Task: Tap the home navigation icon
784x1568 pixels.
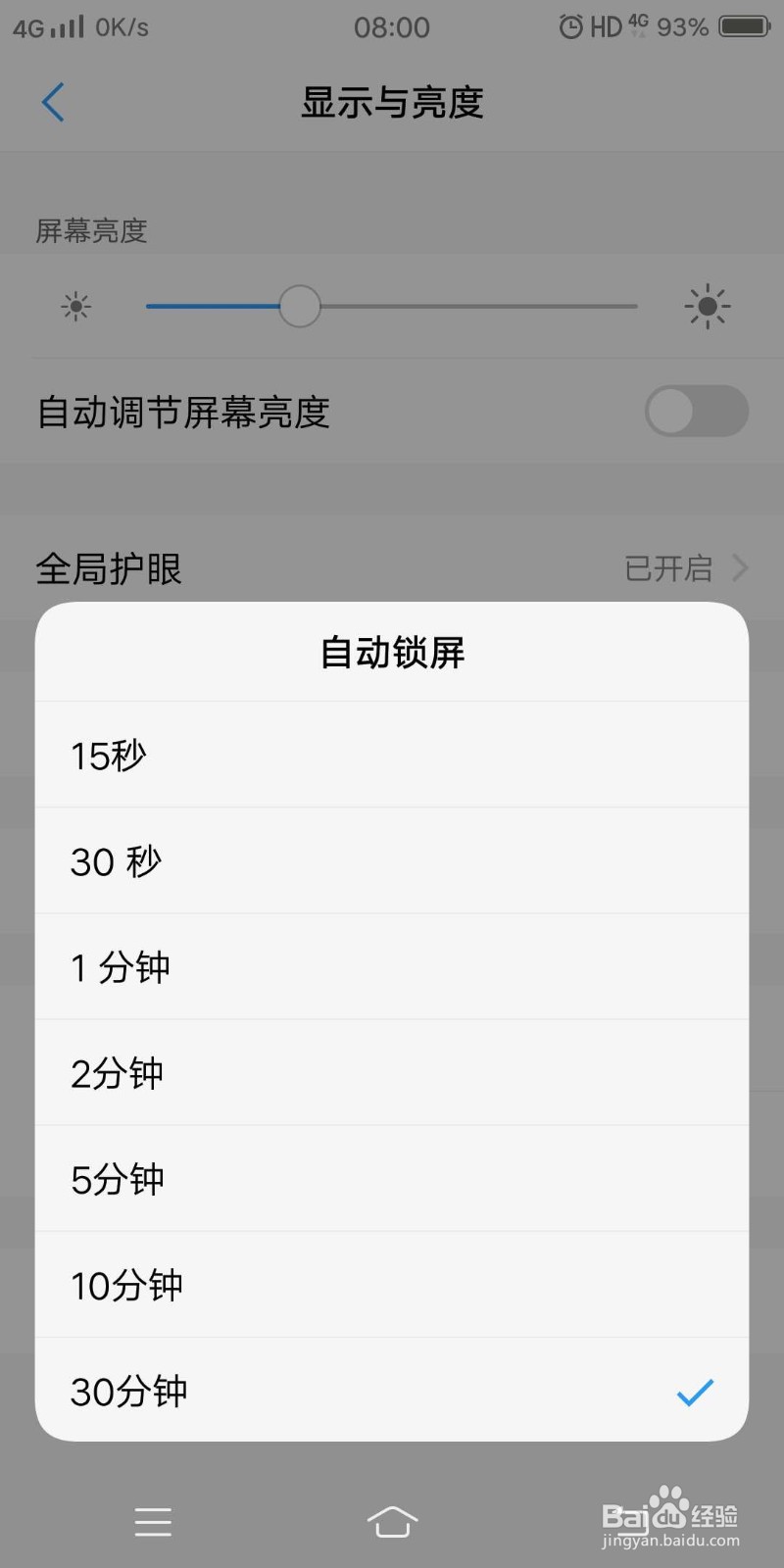Action: pyautogui.click(x=392, y=1522)
